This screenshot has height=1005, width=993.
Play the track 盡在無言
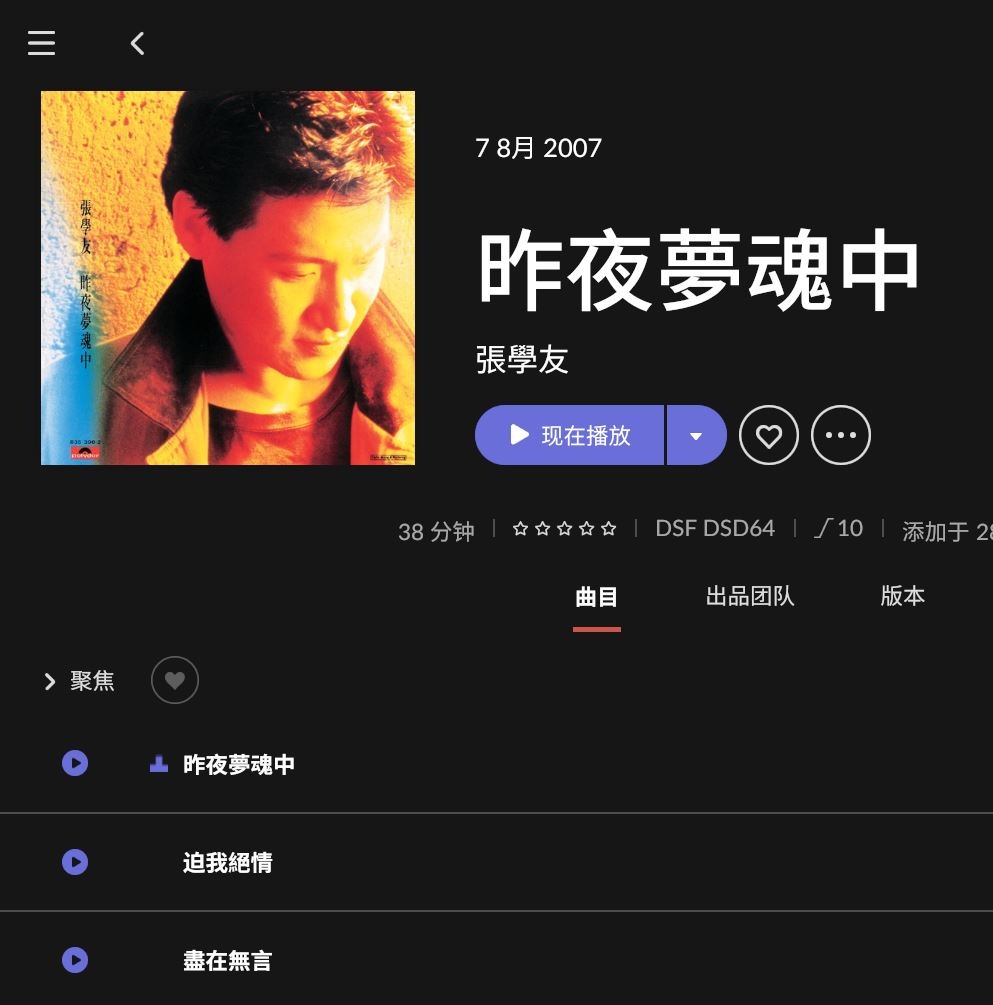[75, 960]
